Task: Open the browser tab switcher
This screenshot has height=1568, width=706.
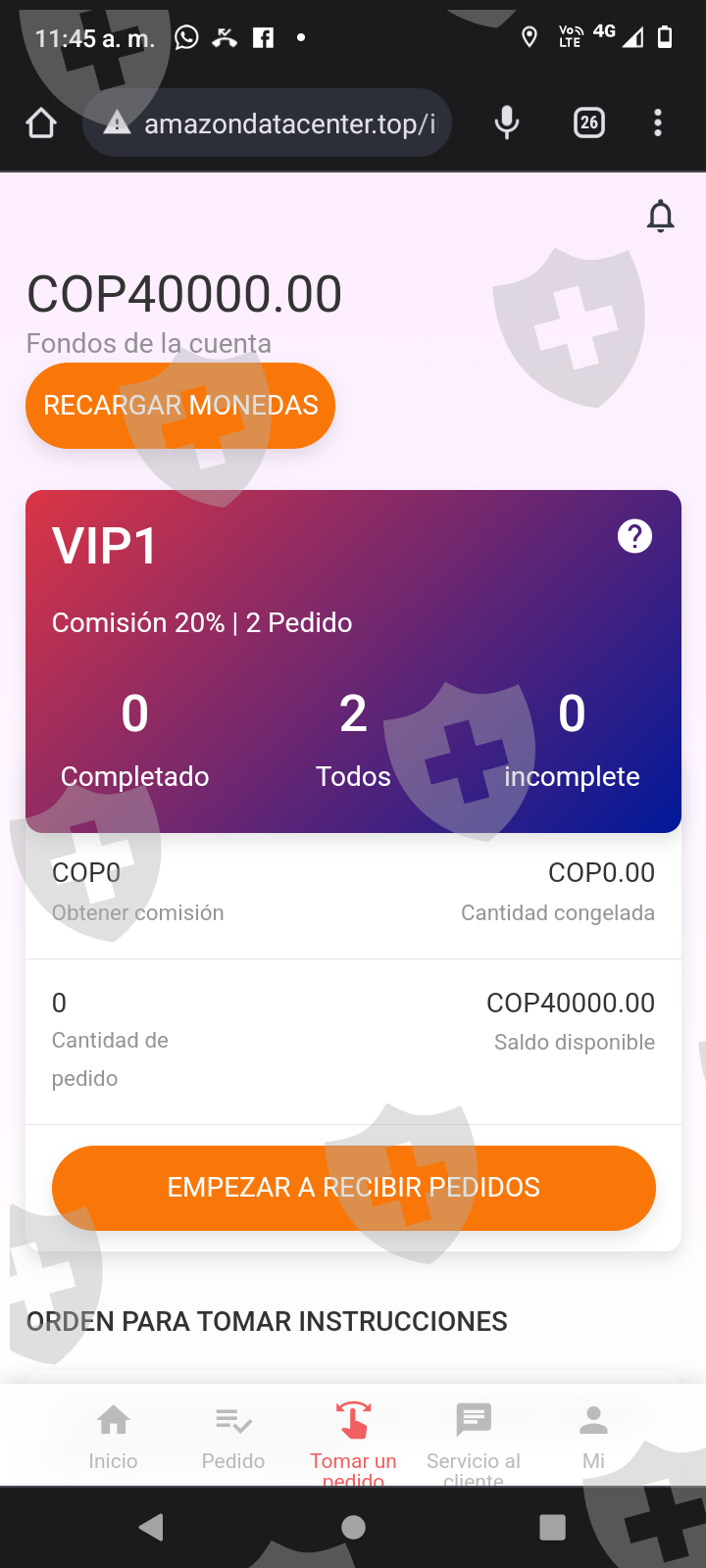Action: click(588, 122)
